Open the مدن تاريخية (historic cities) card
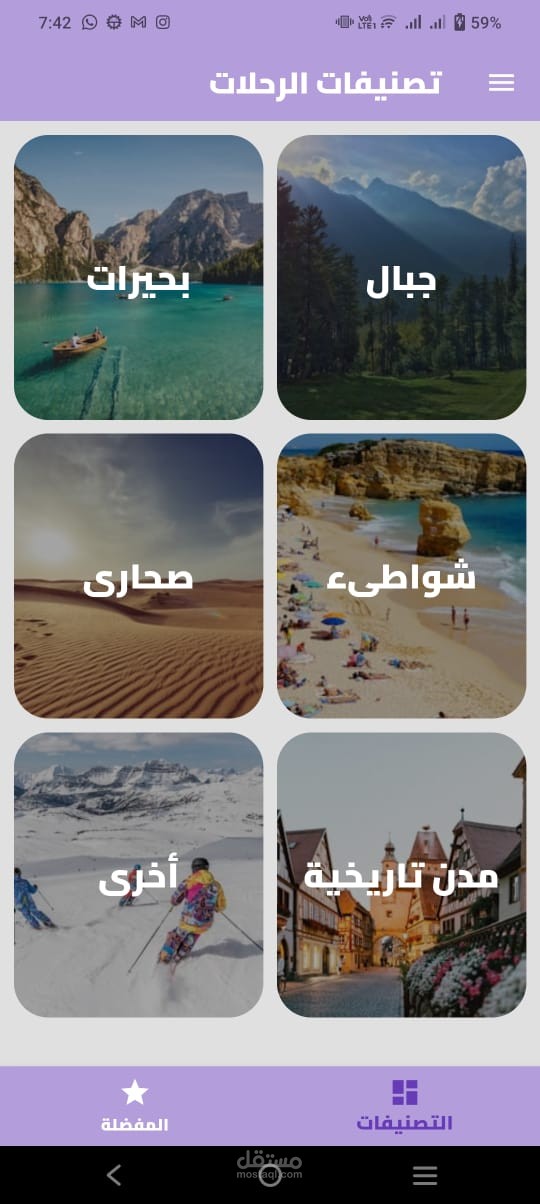This screenshot has width=540, height=1204. click(401, 875)
